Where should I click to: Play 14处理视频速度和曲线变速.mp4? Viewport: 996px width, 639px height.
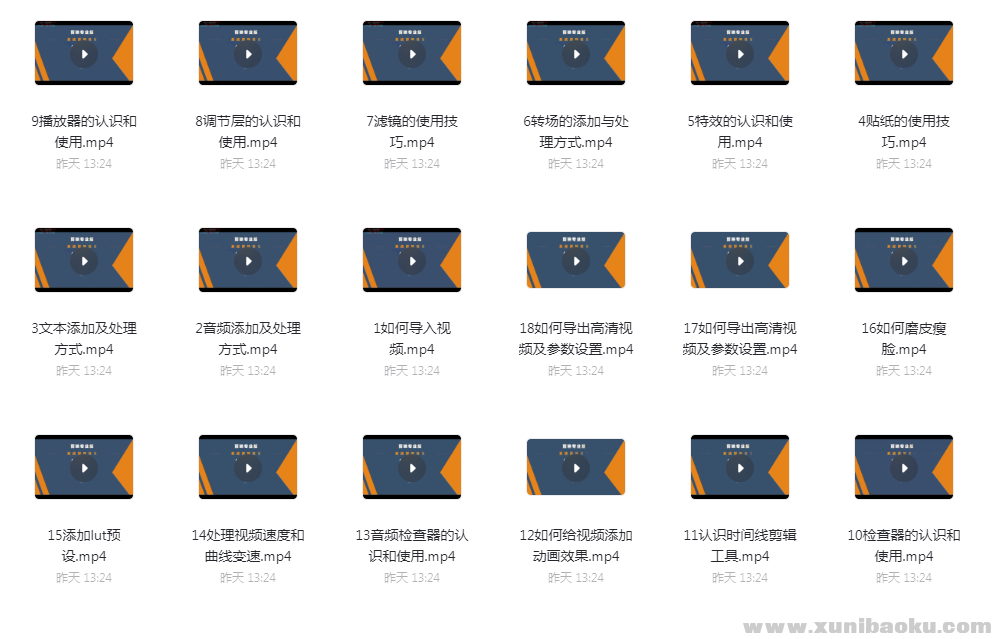tap(248, 468)
